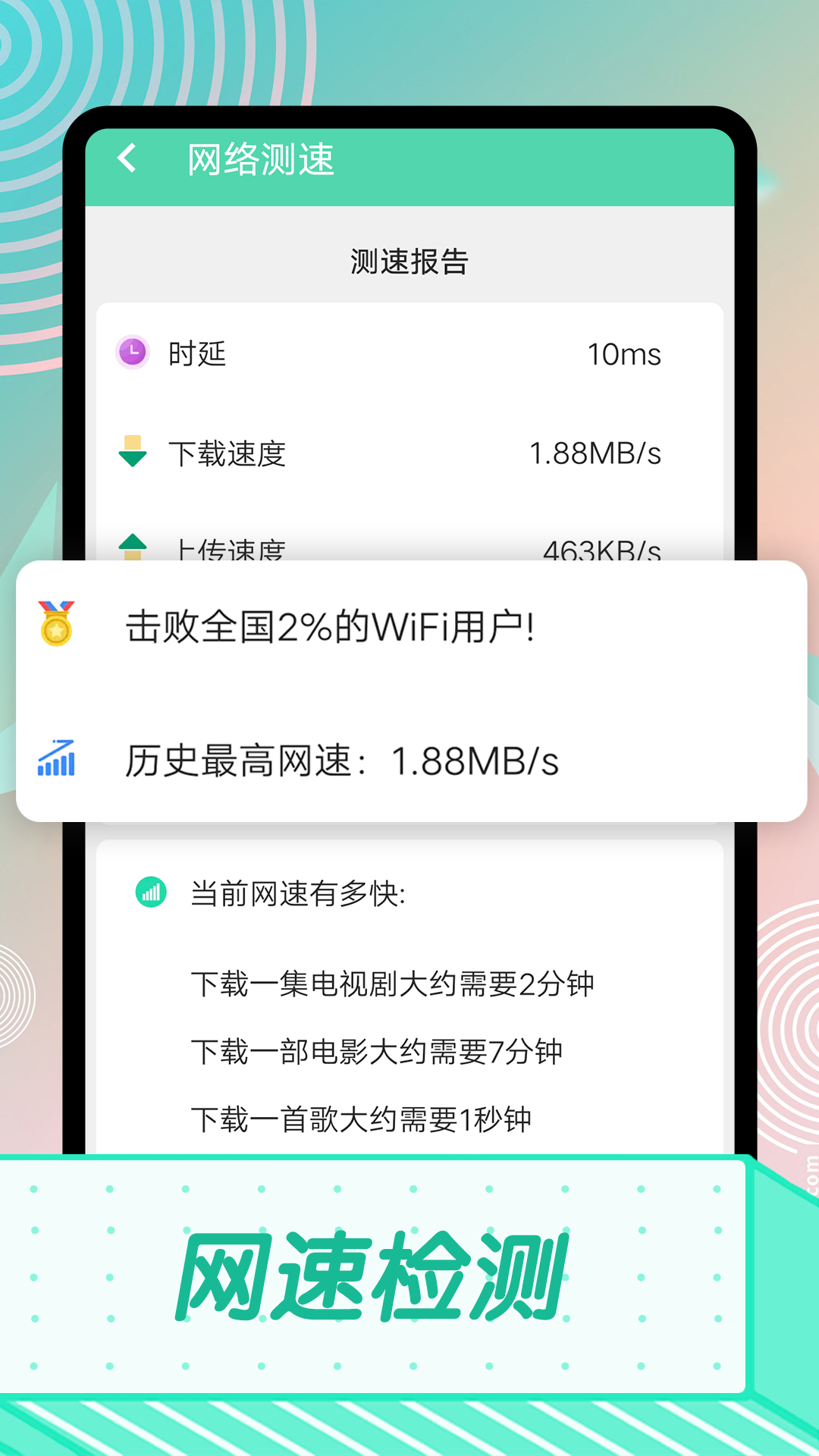The width and height of the screenshot is (819, 1456).
Task: Tap the green download arrow icon
Action: point(132,453)
